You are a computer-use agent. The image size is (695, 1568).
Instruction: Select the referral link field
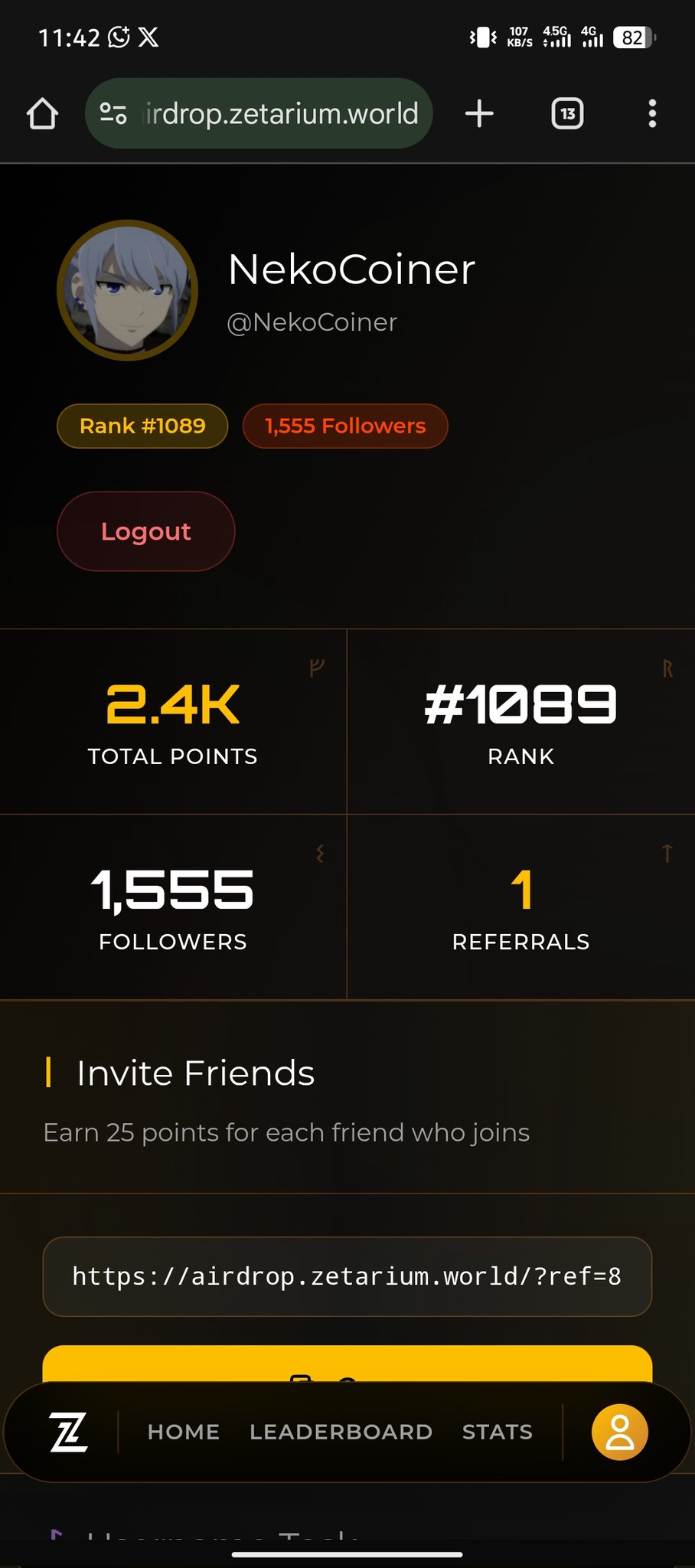347,1276
